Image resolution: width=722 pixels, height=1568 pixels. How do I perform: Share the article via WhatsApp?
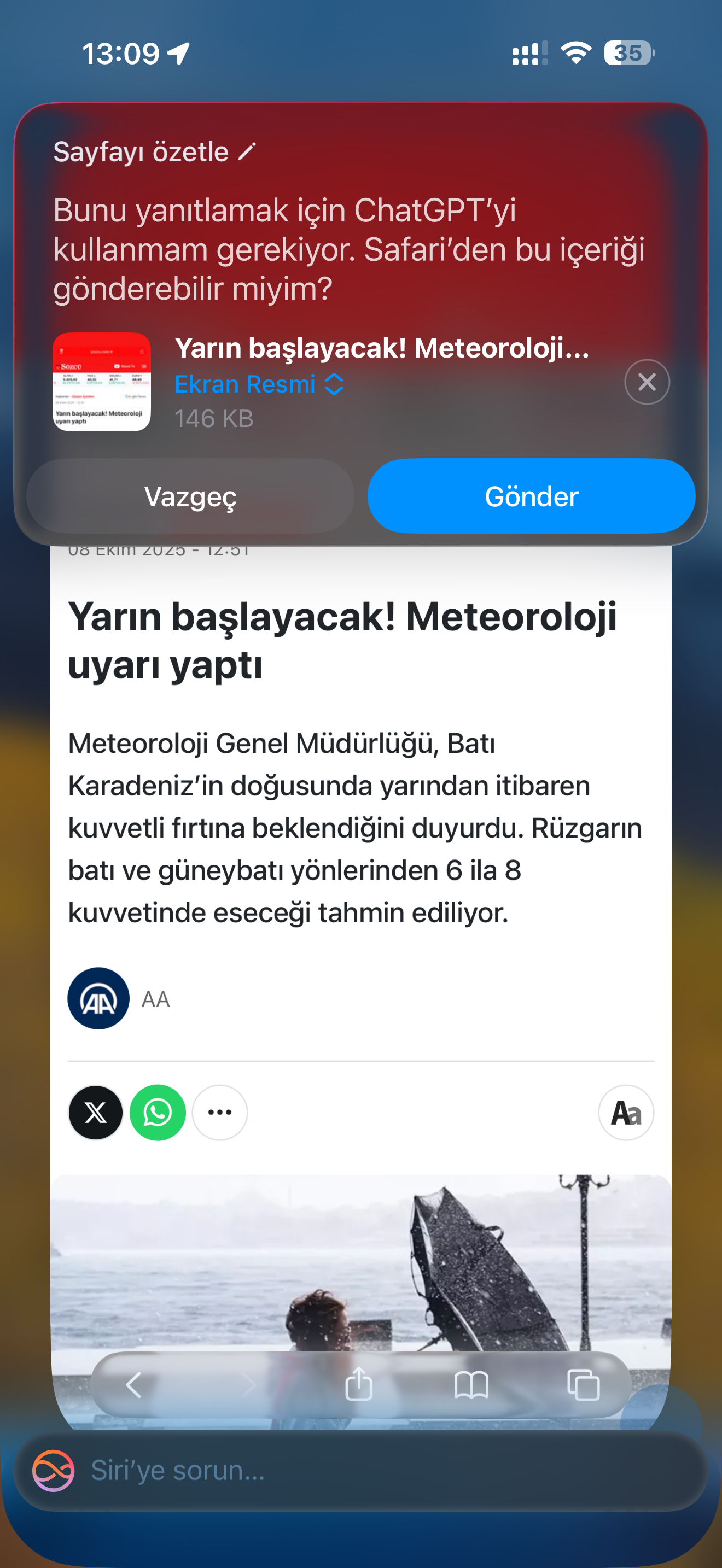click(158, 1113)
